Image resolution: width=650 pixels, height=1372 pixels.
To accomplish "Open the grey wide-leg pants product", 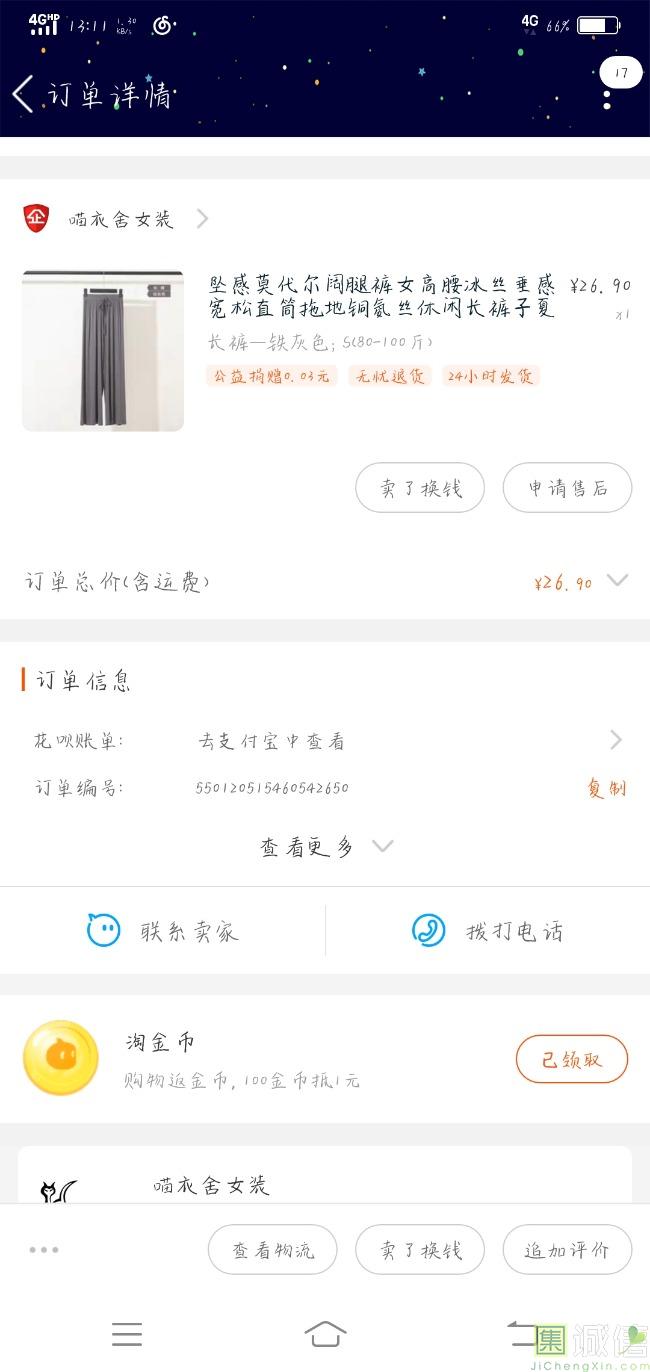I will click(103, 350).
